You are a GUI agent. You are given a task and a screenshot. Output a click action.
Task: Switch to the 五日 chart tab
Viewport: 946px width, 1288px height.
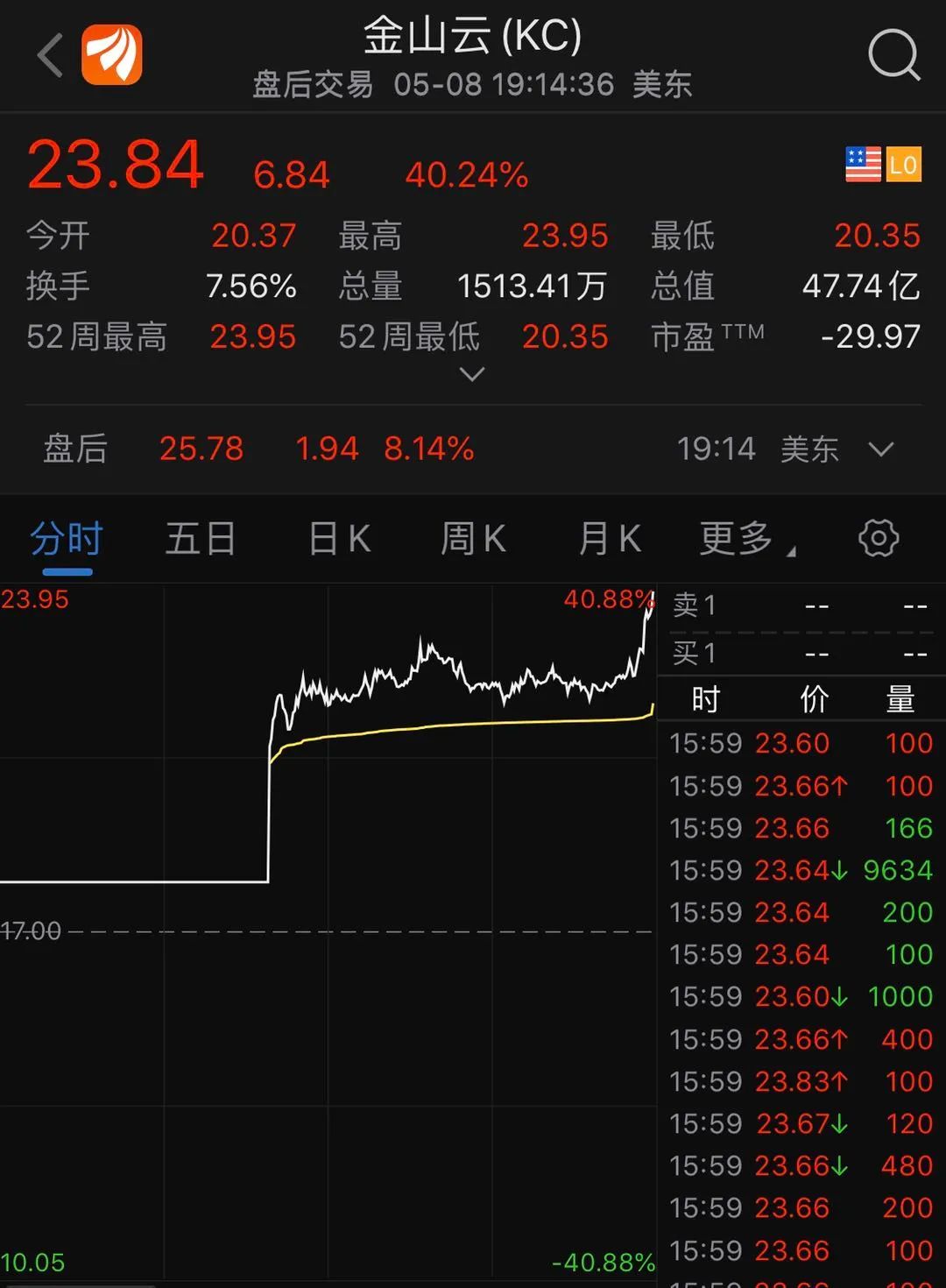tap(201, 539)
